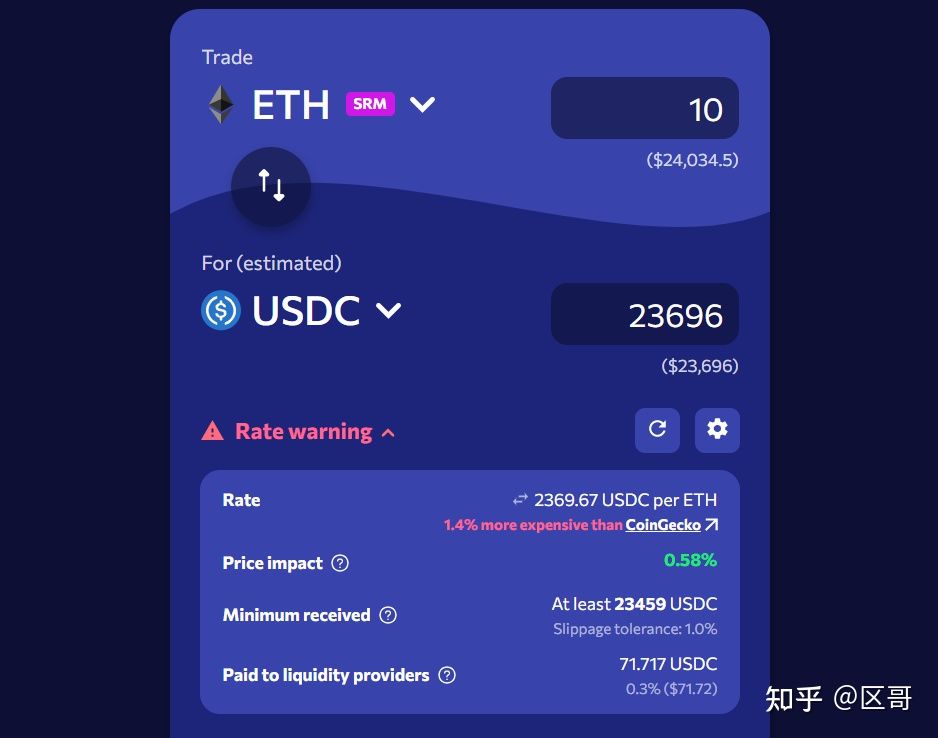Collapse the Rate warning section

coord(388,433)
